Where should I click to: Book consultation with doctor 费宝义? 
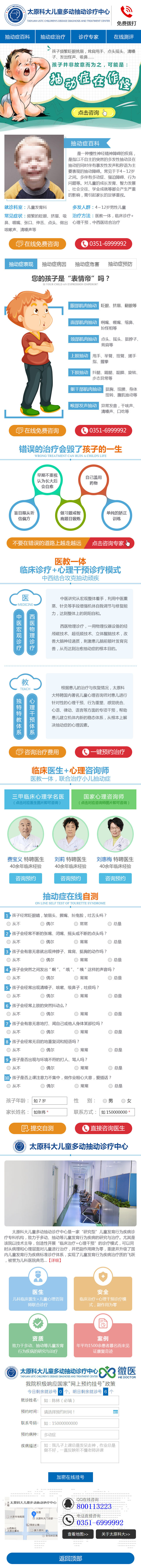[x=26, y=878]
